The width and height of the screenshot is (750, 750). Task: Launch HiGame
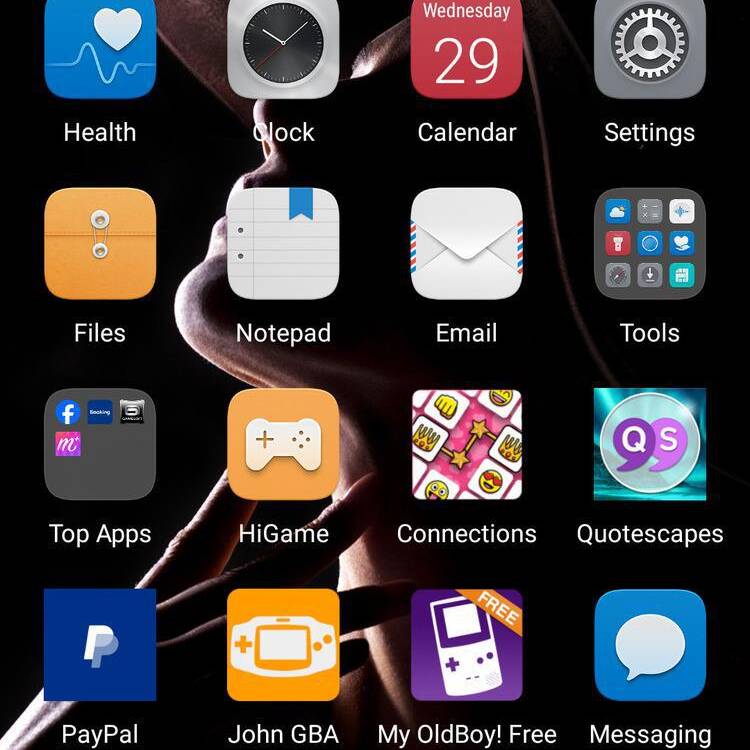click(283, 444)
